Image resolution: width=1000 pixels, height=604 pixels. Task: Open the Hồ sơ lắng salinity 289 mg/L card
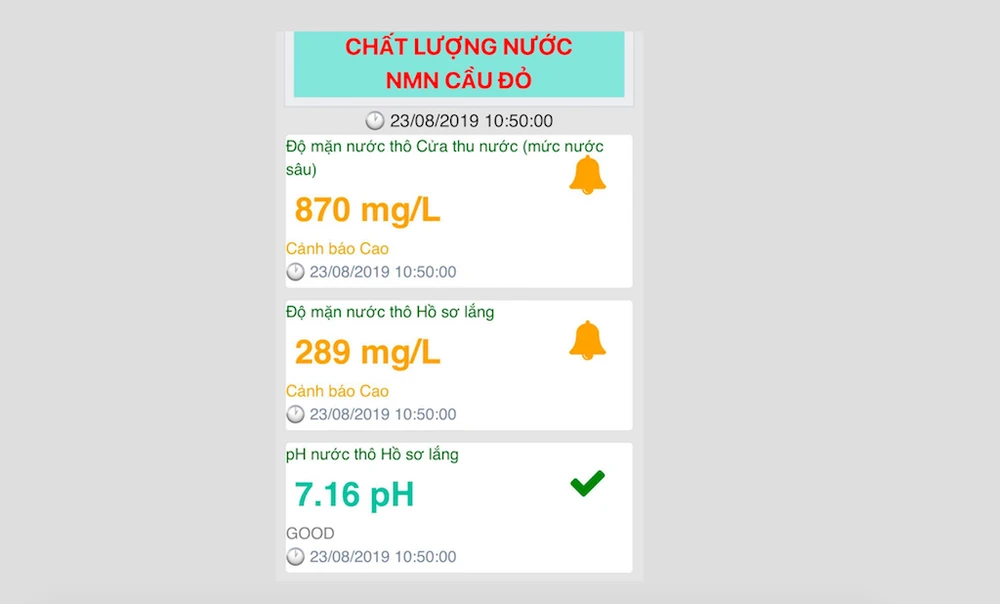(x=458, y=365)
